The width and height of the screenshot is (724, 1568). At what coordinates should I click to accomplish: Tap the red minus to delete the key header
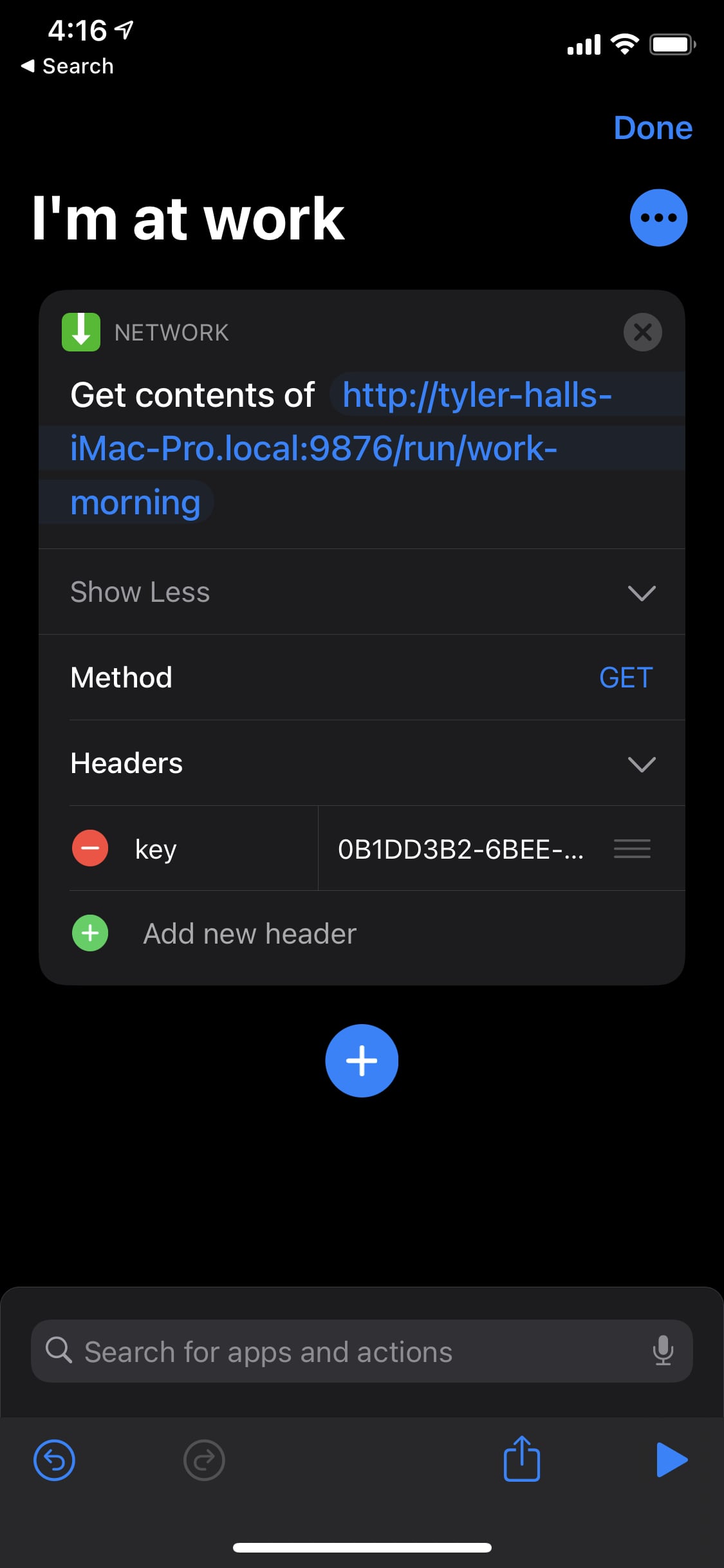[89, 848]
